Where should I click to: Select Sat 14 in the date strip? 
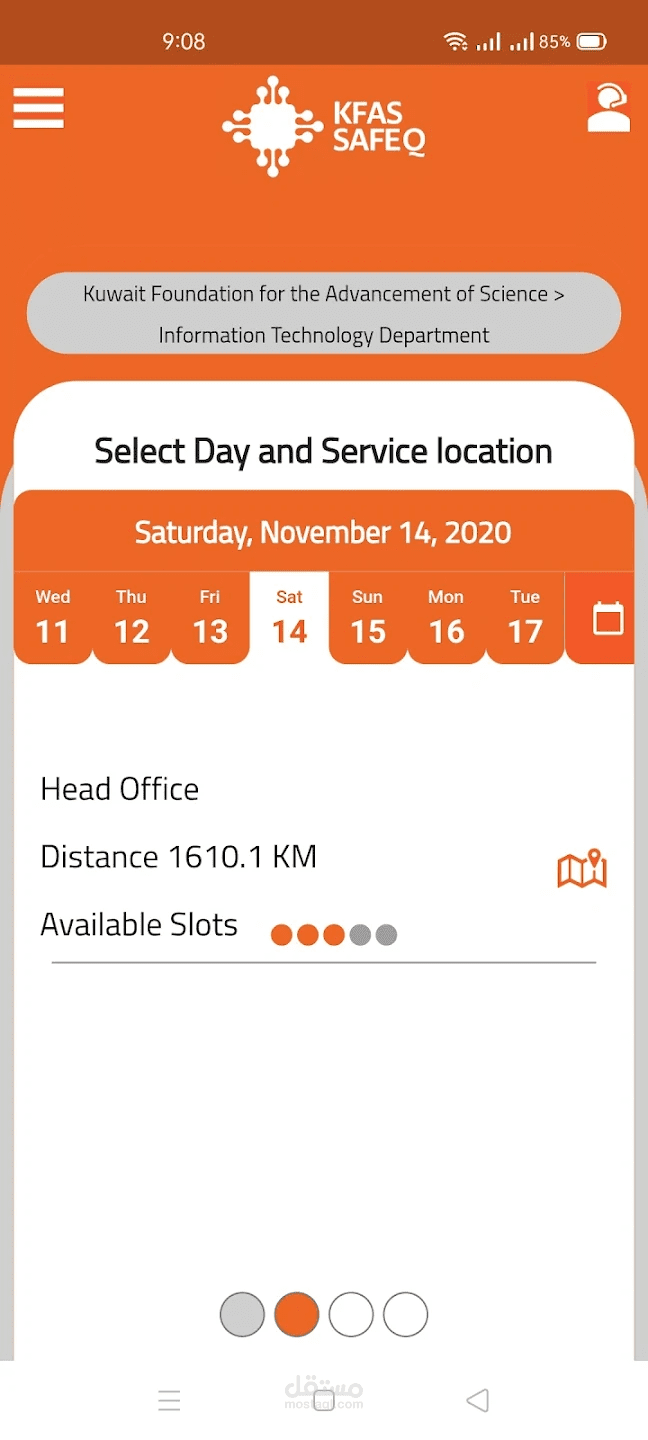click(289, 617)
